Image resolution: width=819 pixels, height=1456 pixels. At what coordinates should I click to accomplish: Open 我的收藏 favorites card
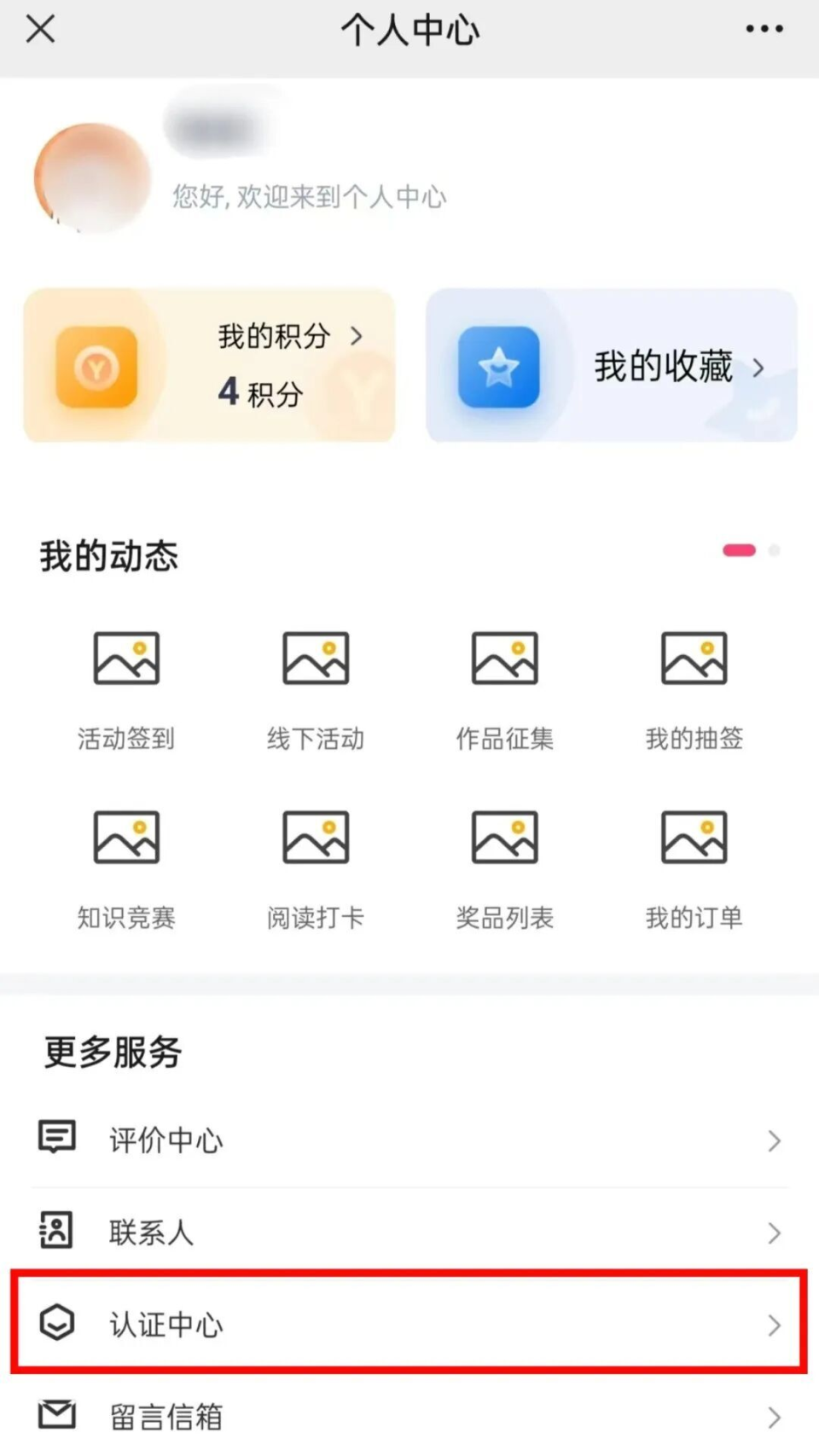[x=611, y=366]
